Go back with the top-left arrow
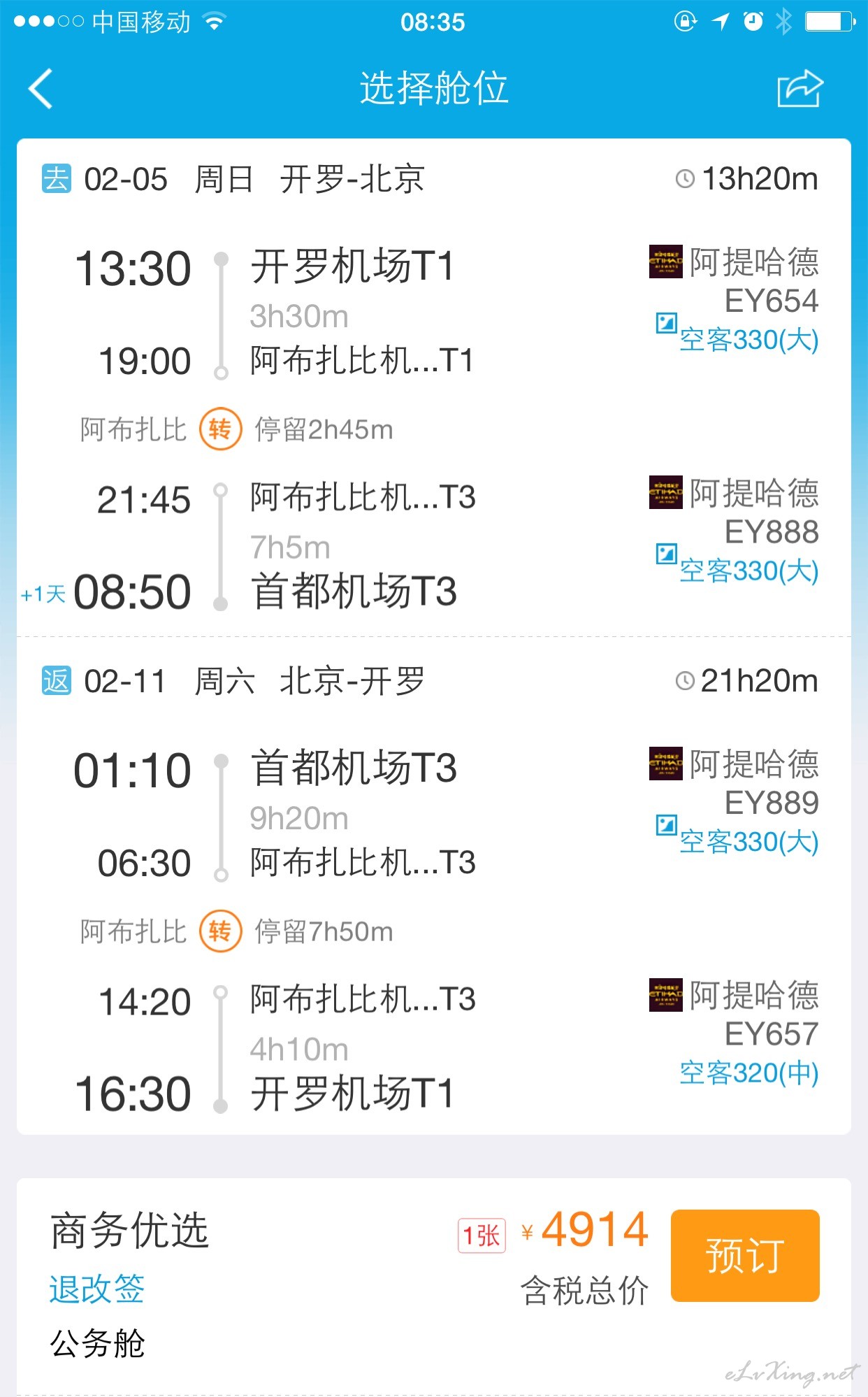Image resolution: width=868 pixels, height=1397 pixels. tap(41, 89)
